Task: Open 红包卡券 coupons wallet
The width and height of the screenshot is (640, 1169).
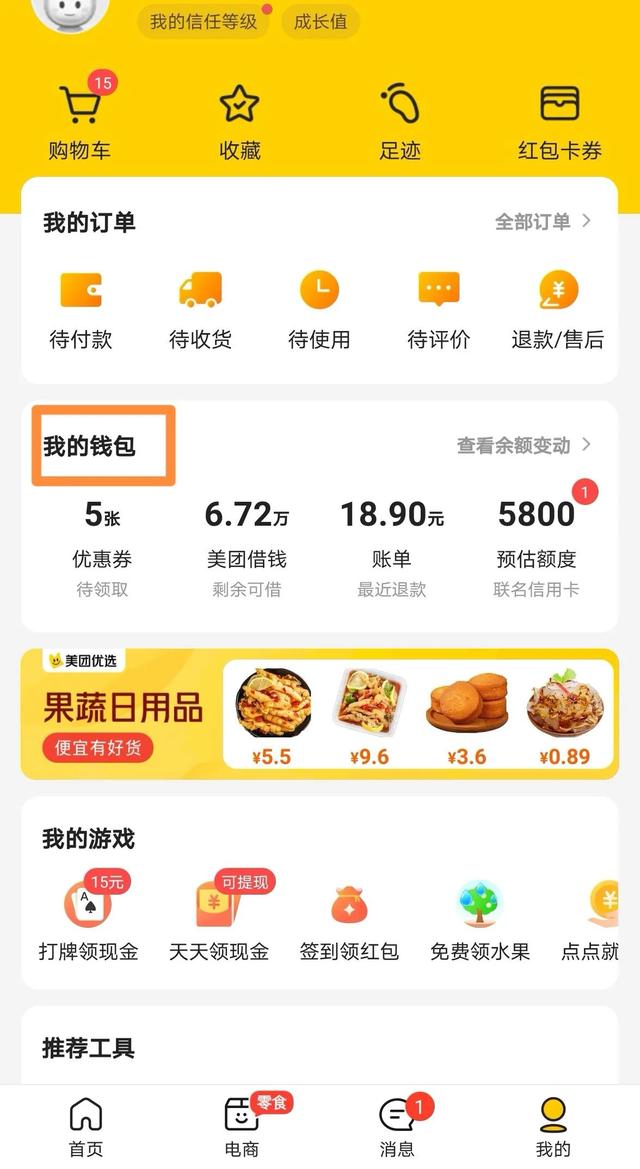Action: point(560,120)
